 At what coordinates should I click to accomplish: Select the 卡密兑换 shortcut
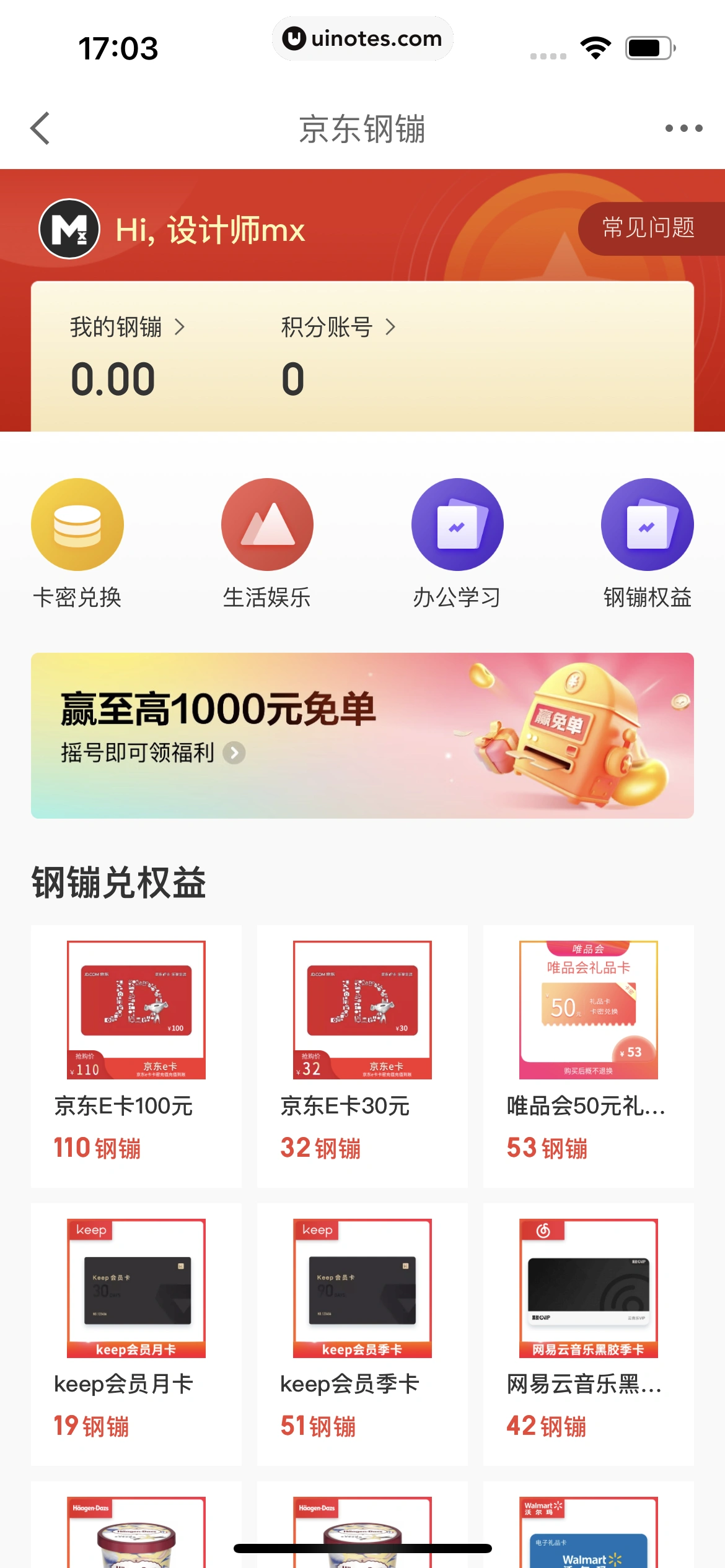tap(77, 542)
